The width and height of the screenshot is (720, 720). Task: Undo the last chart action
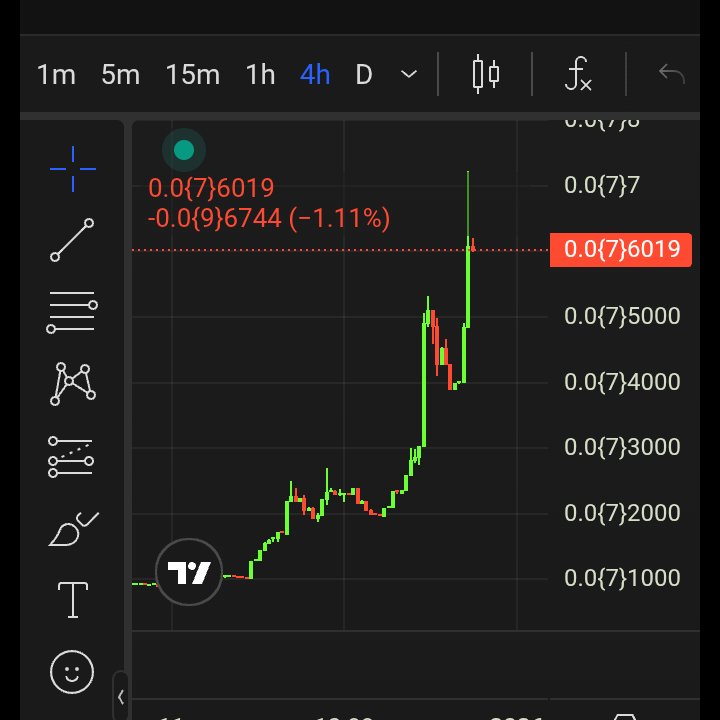coord(671,75)
